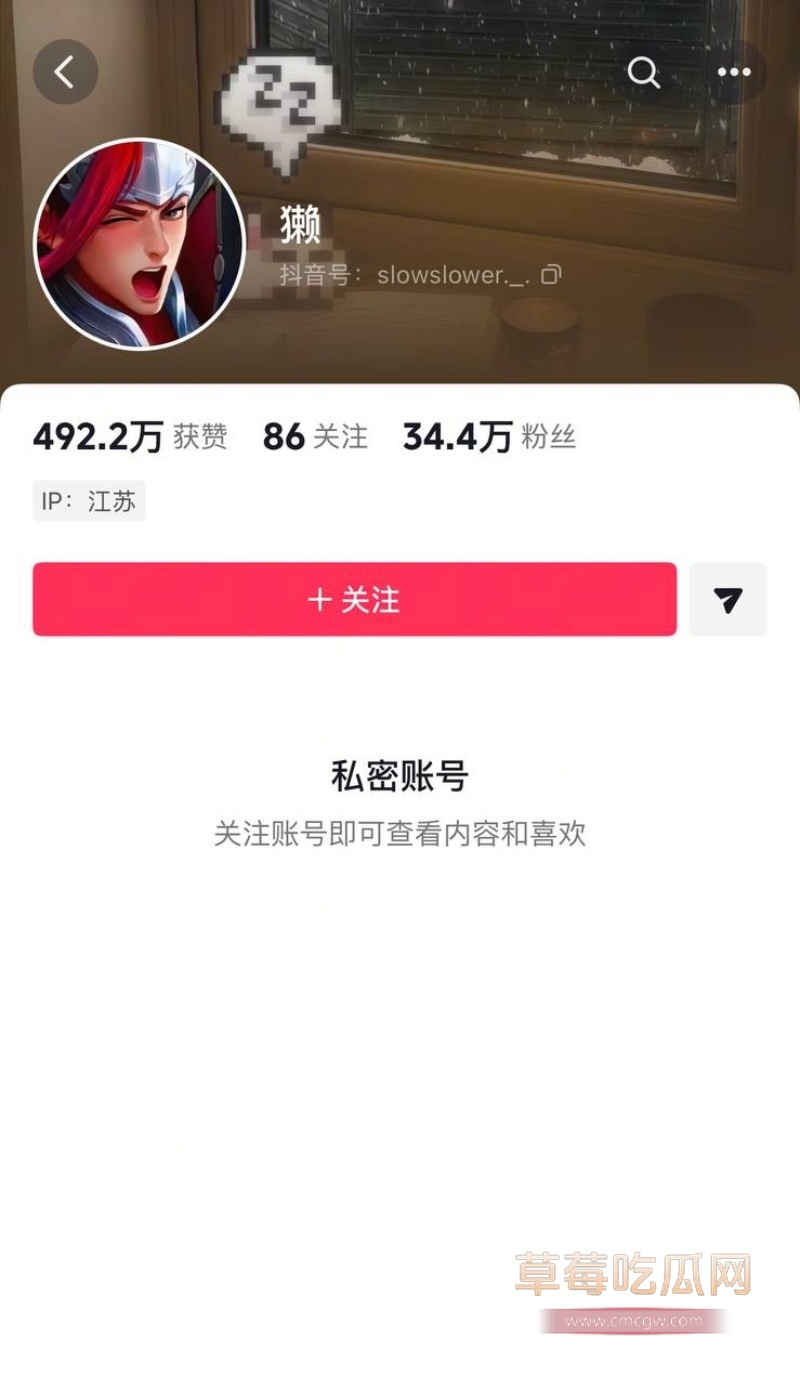Follow the account via the red follow button

354,600
